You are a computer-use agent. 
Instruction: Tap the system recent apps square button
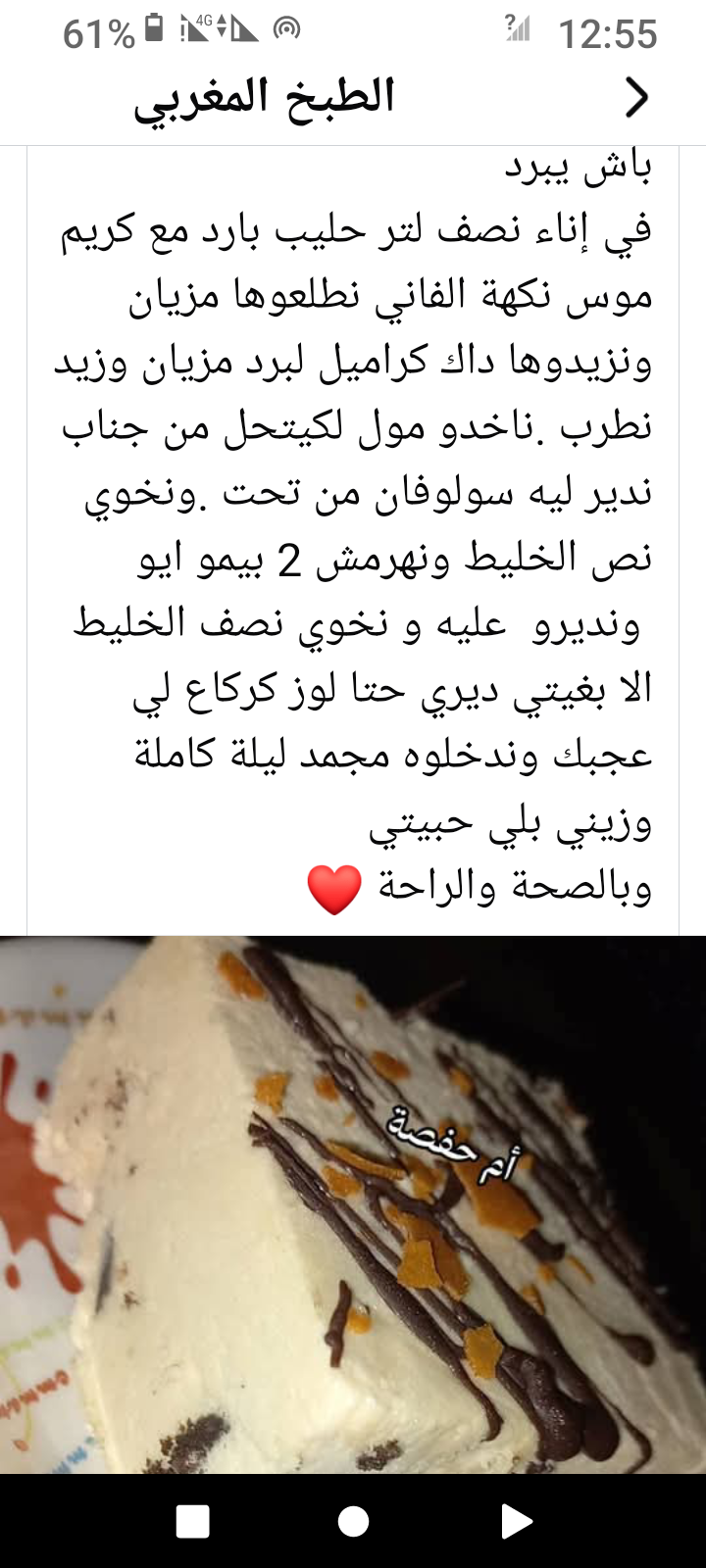192,1522
